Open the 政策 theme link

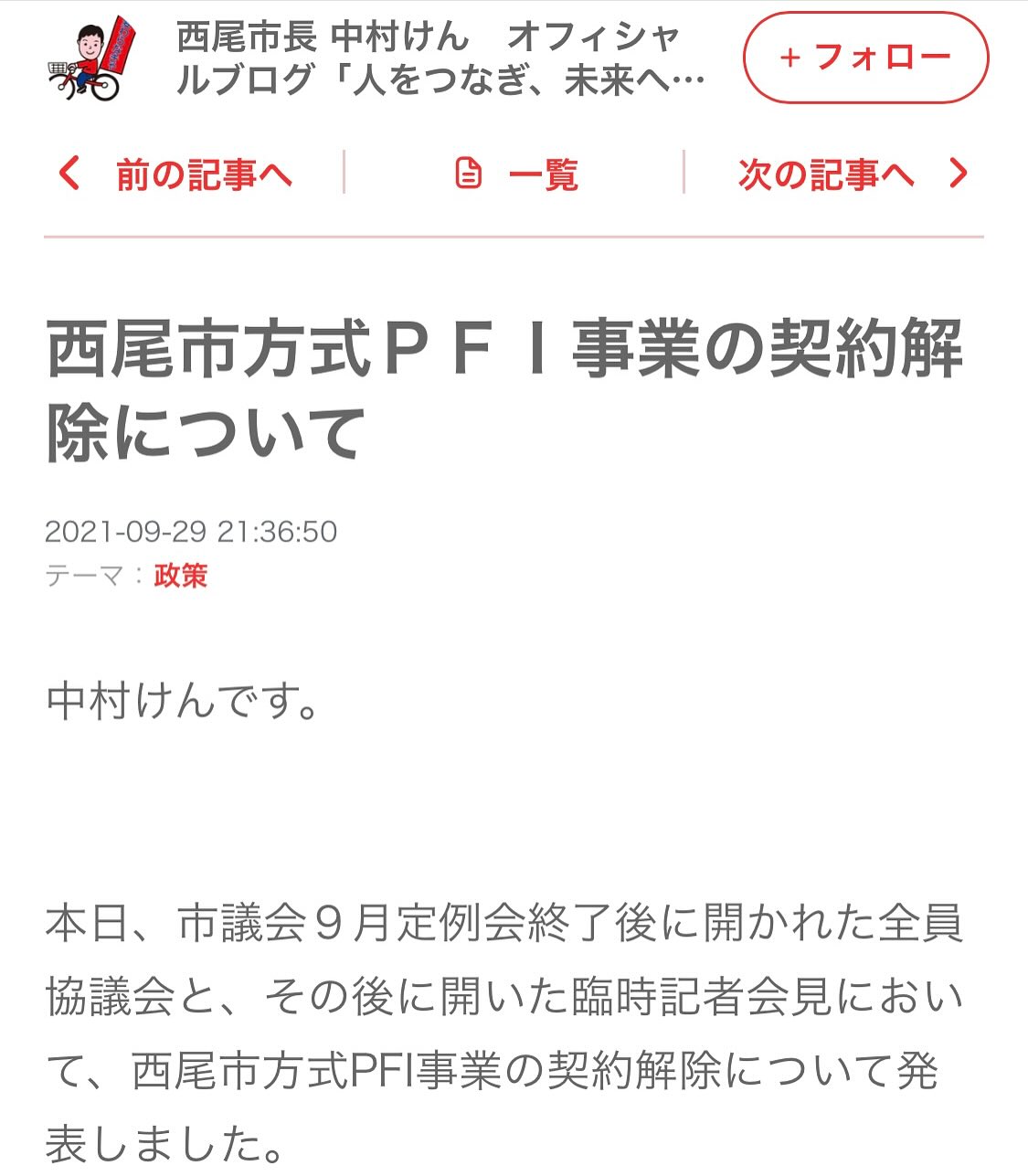pos(180,576)
